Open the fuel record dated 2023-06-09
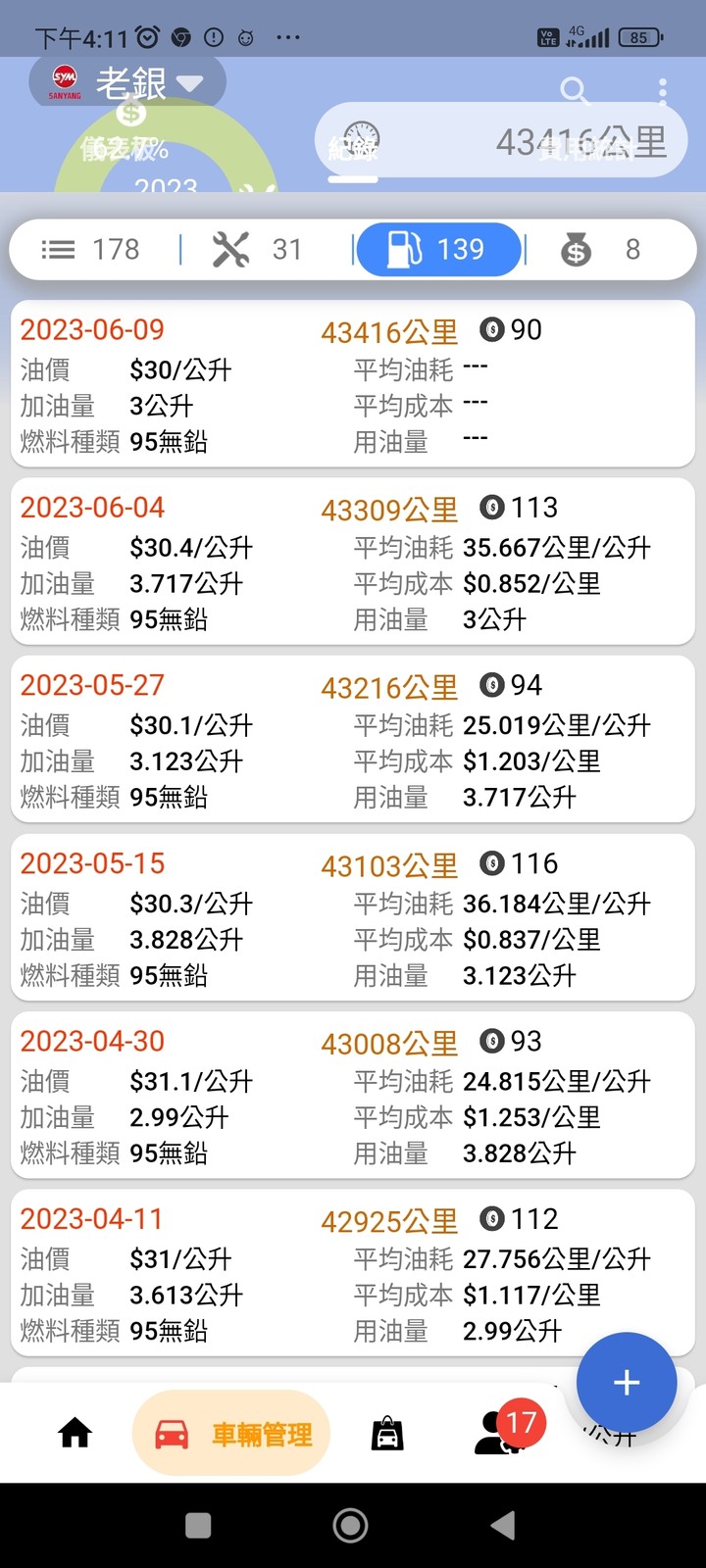This screenshot has width=706, height=1568. 353,383
